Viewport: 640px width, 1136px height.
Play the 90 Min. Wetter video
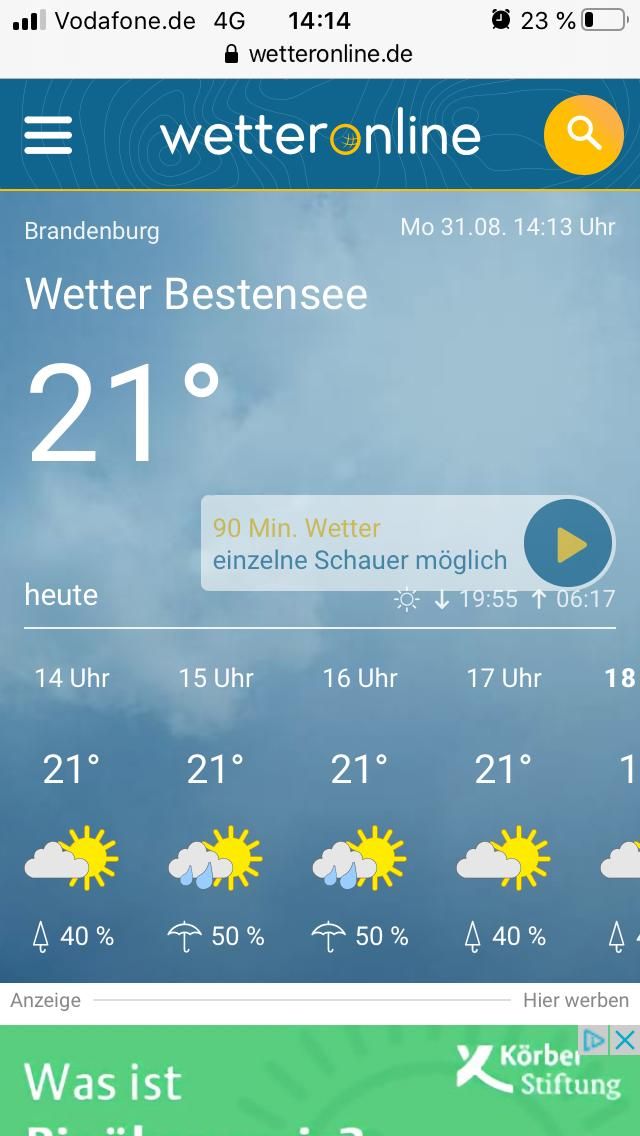click(x=569, y=544)
